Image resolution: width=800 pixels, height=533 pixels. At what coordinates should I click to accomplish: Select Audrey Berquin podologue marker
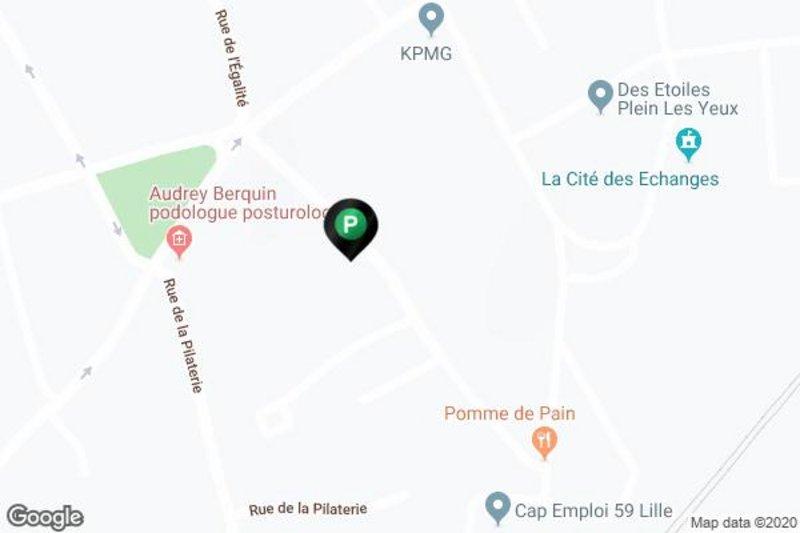point(179,238)
